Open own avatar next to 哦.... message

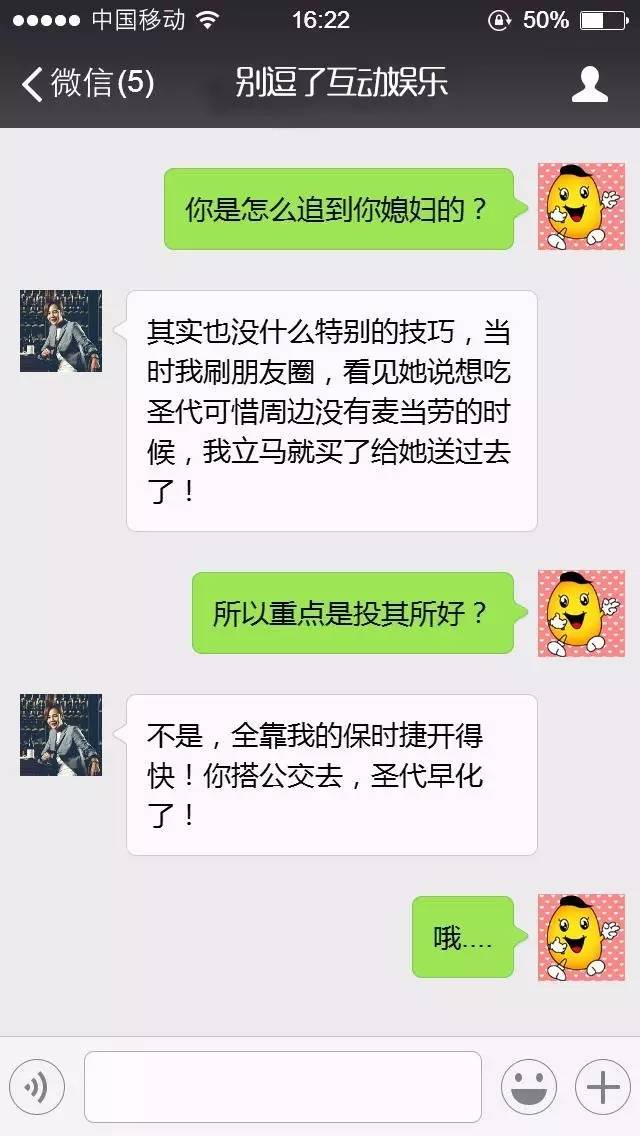tap(581, 936)
